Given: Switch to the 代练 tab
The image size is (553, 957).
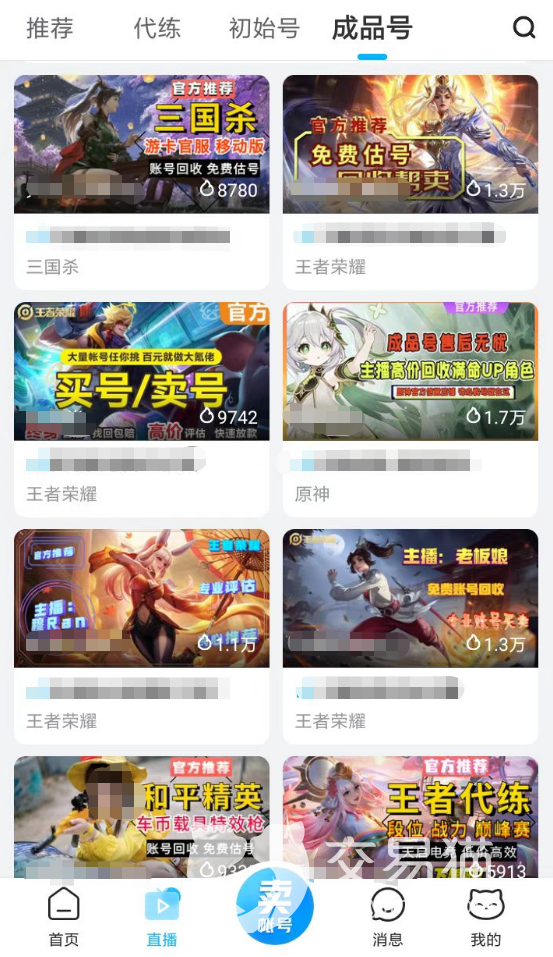Looking at the screenshot, I should pyautogui.click(x=157, y=29).
